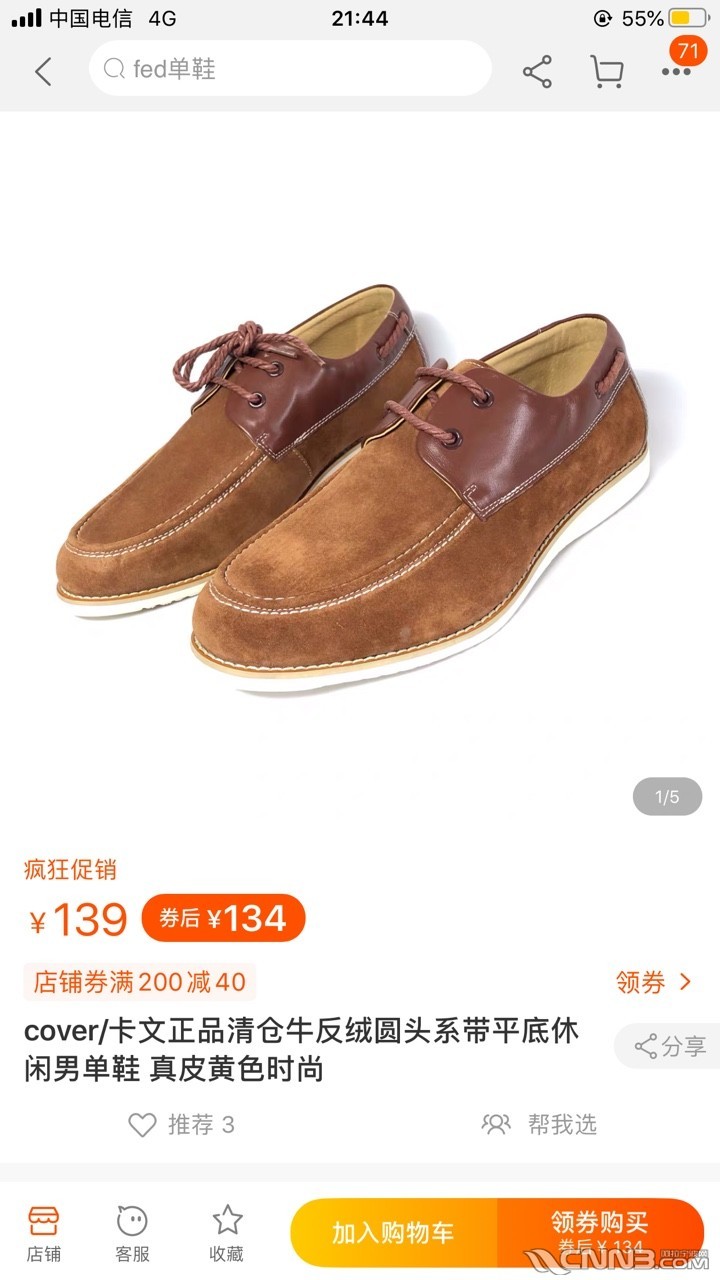Image resolution: width=720 pixels, height=1280 pixels.
Task: Select the 疯狂促销 promotion label
Action: [x=71, y=869]
